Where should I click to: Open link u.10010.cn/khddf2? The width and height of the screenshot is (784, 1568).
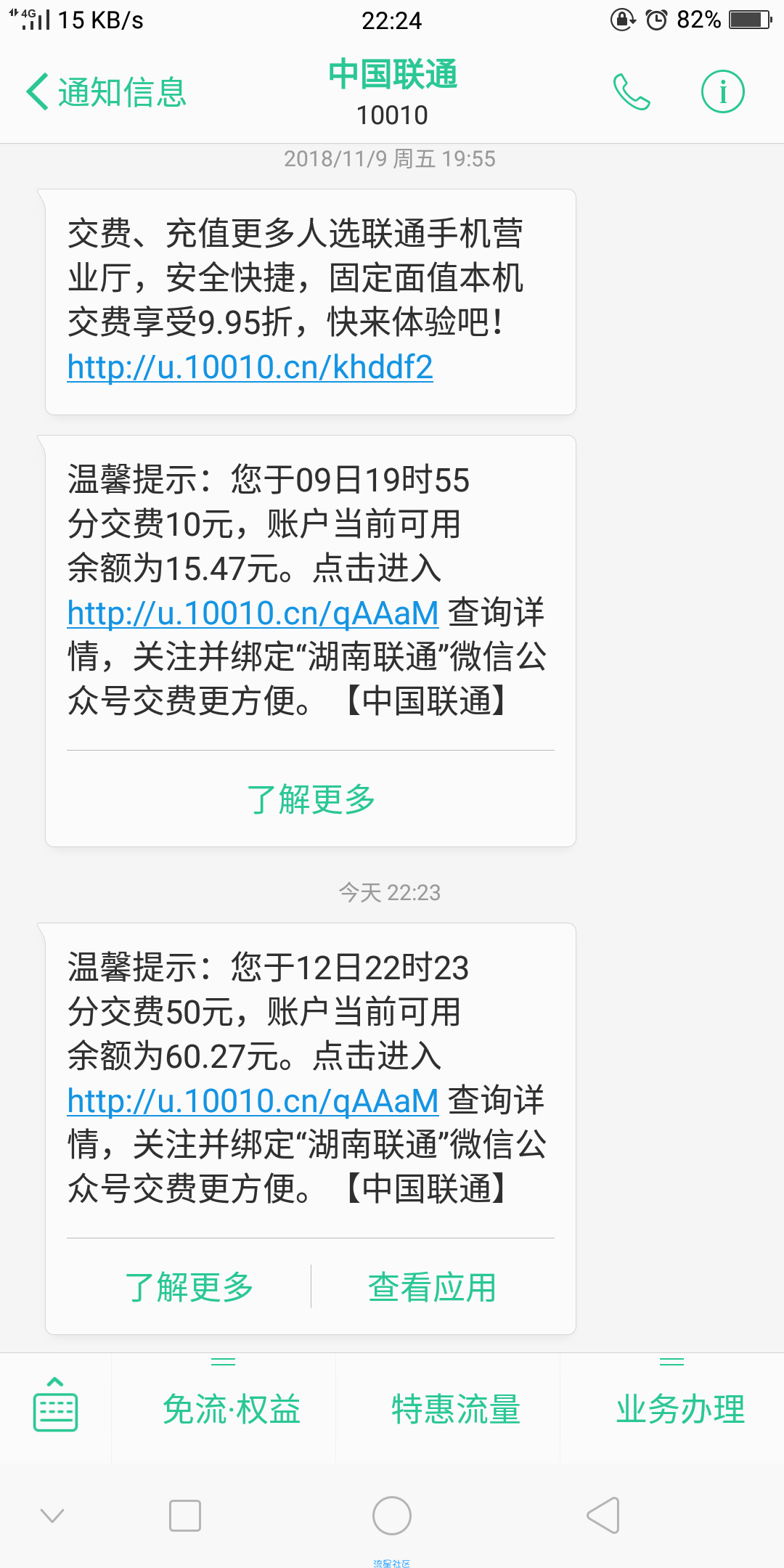pos(250,367)
